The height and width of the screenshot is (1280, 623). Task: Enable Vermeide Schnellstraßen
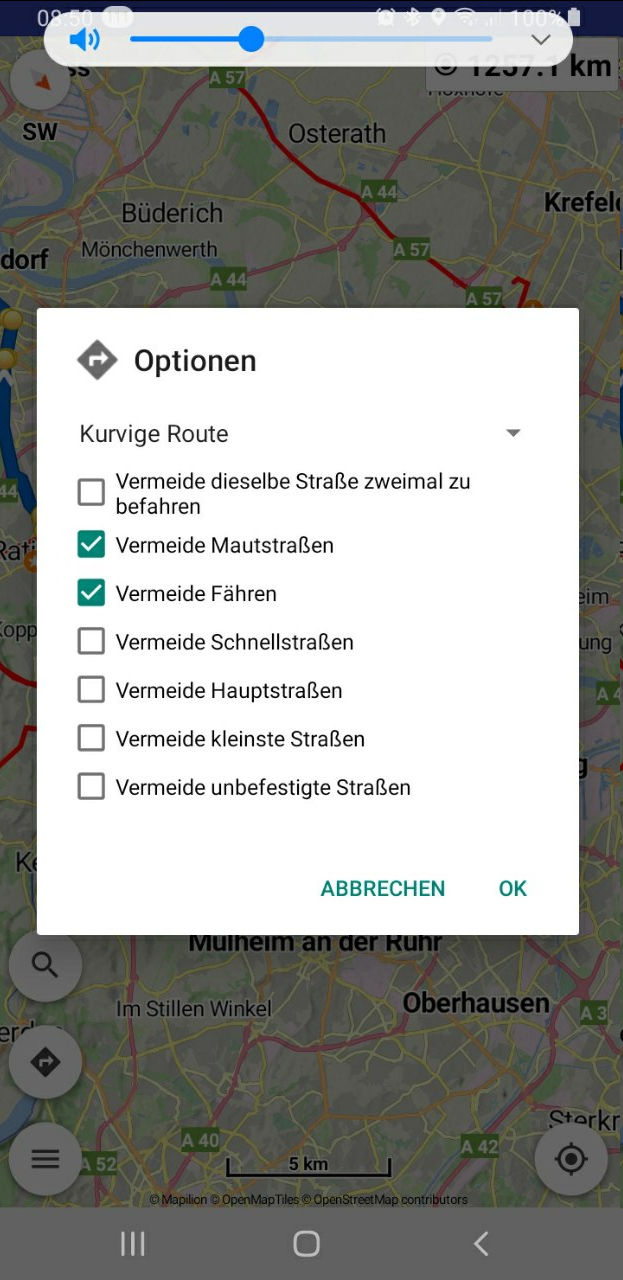(x=91, y=641)
